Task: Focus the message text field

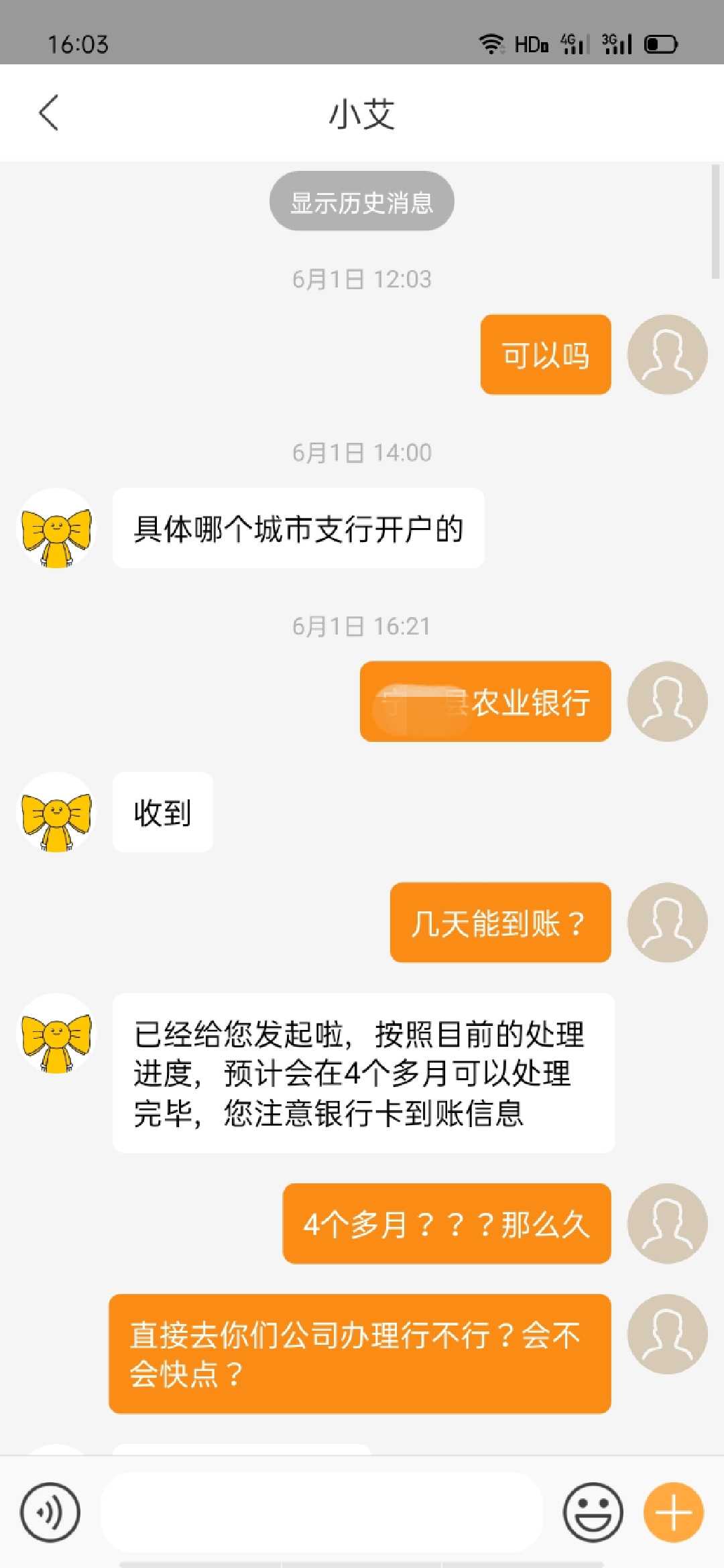Action: [x=322, y=1512]
